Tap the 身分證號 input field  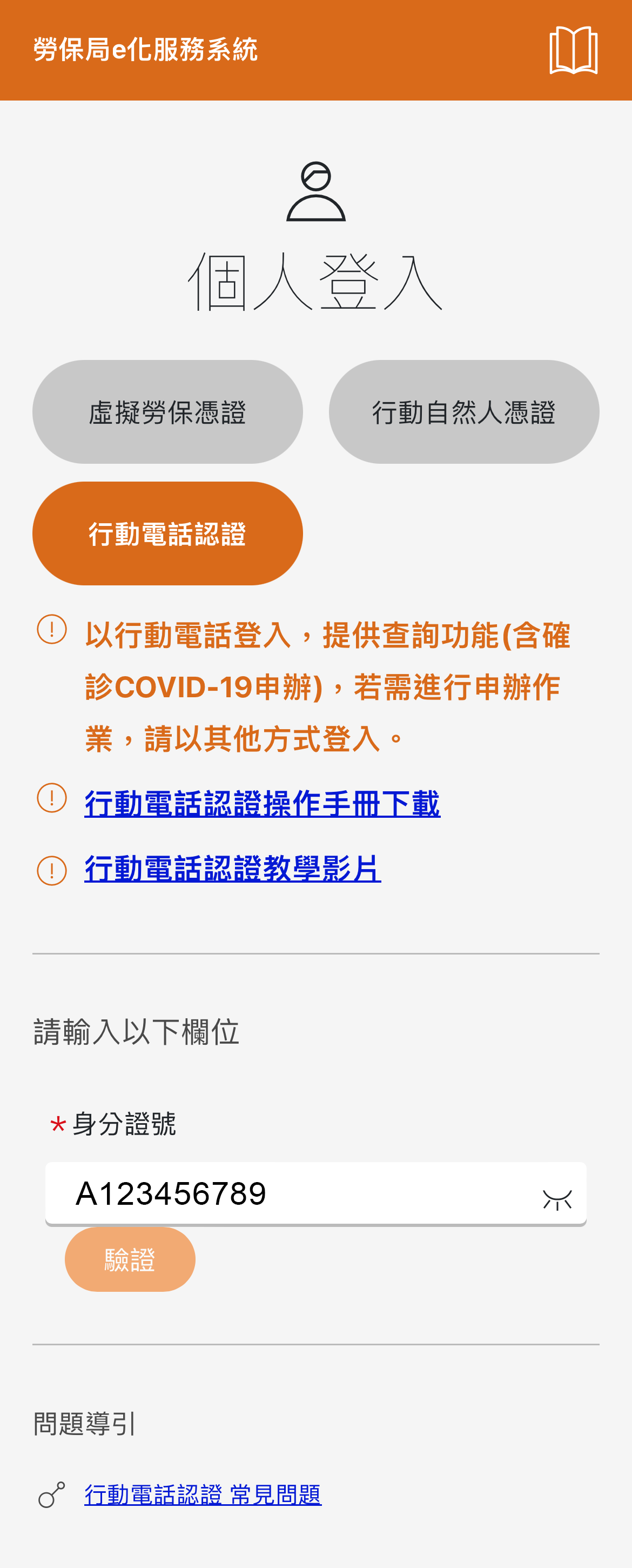(x=292, y=1193)
